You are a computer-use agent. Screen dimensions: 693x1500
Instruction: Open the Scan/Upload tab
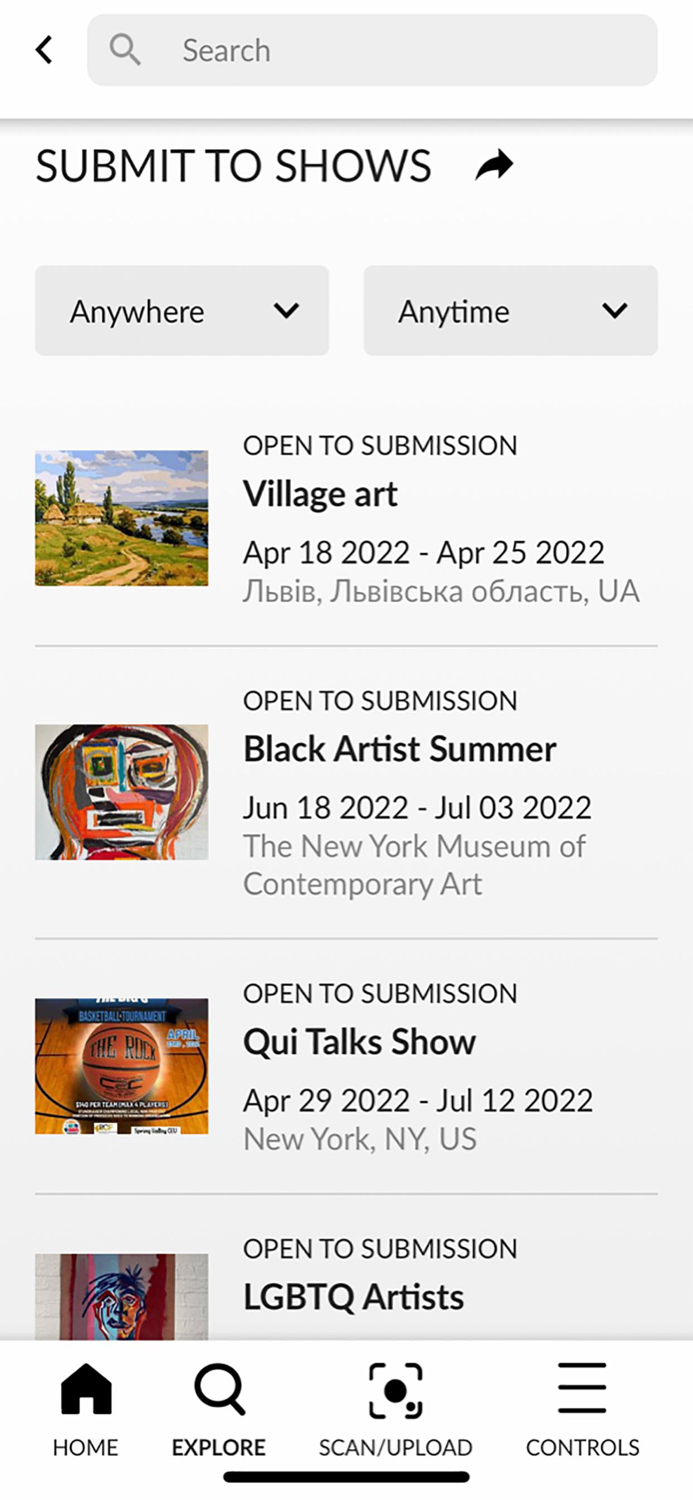click(x=395, y=1409)
